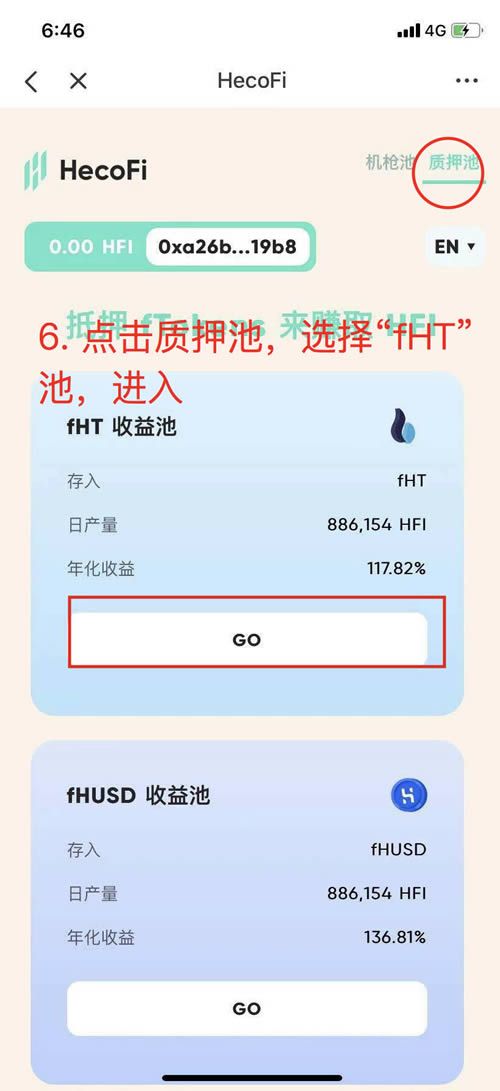This screenshot has width=500, height=1091.
Task: Tap wallet address 0xa26b...19b8
Action: click(x=227, y=246)
